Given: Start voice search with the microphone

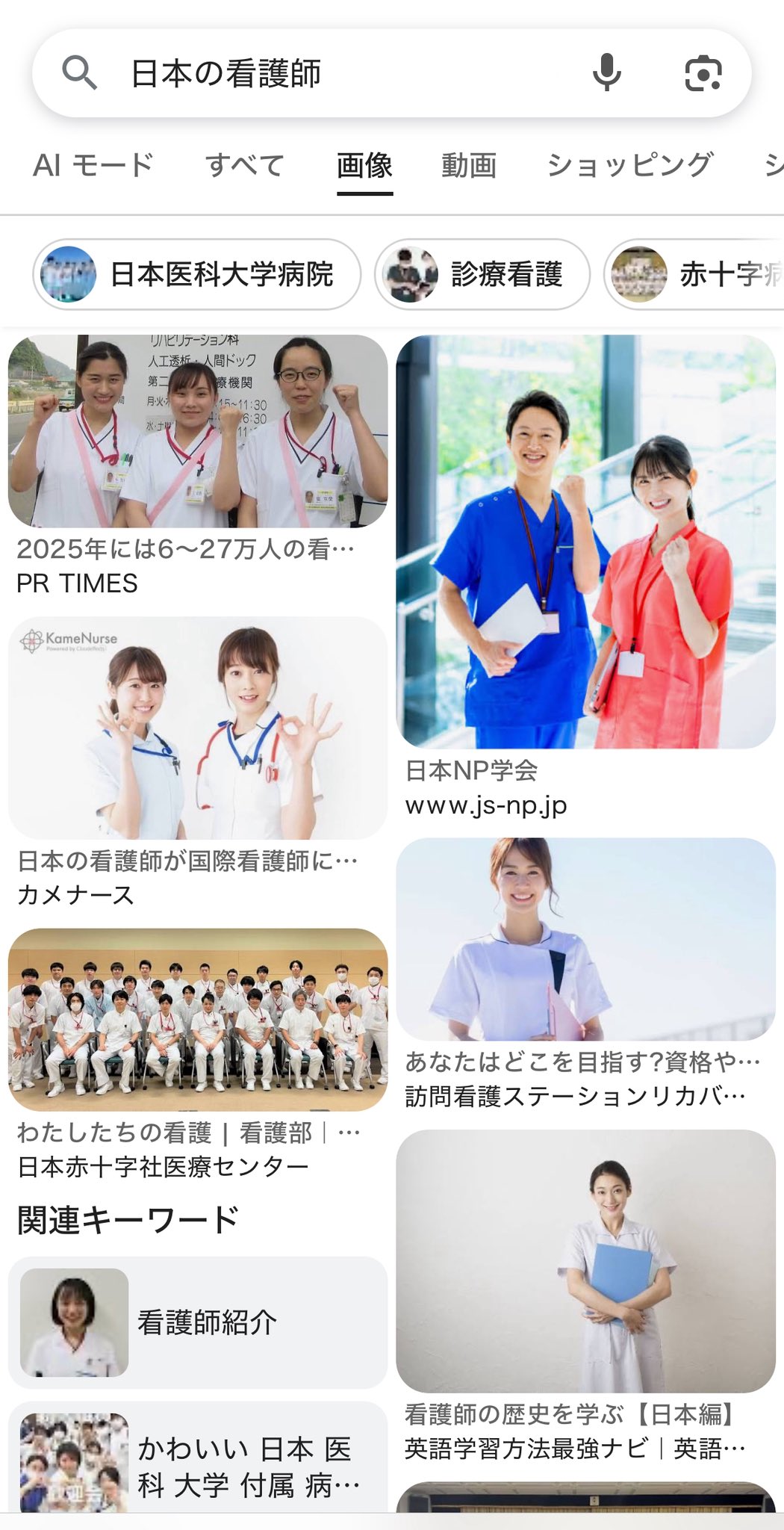Looking at the screenshot, I should point(606,73).
